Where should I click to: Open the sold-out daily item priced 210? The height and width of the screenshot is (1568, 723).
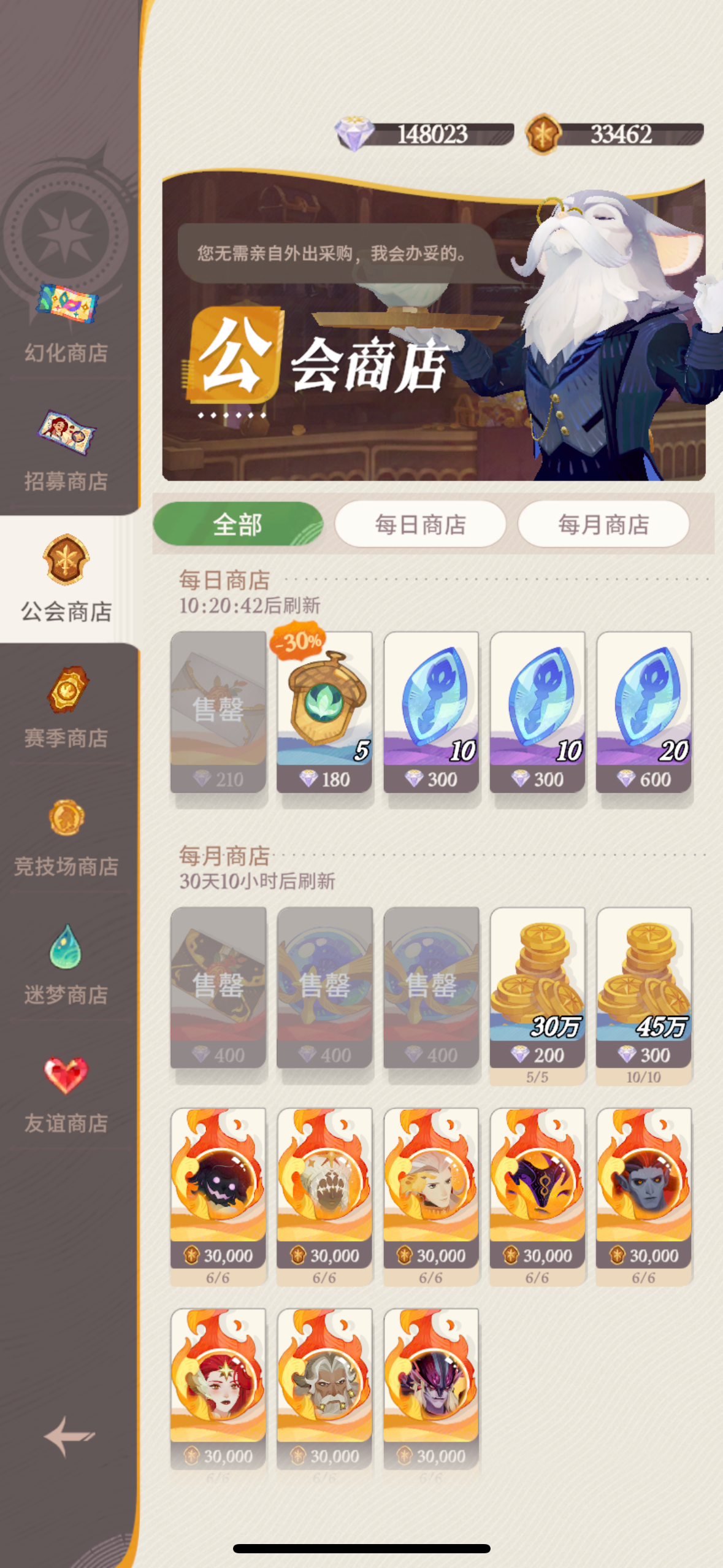[218, 712]
